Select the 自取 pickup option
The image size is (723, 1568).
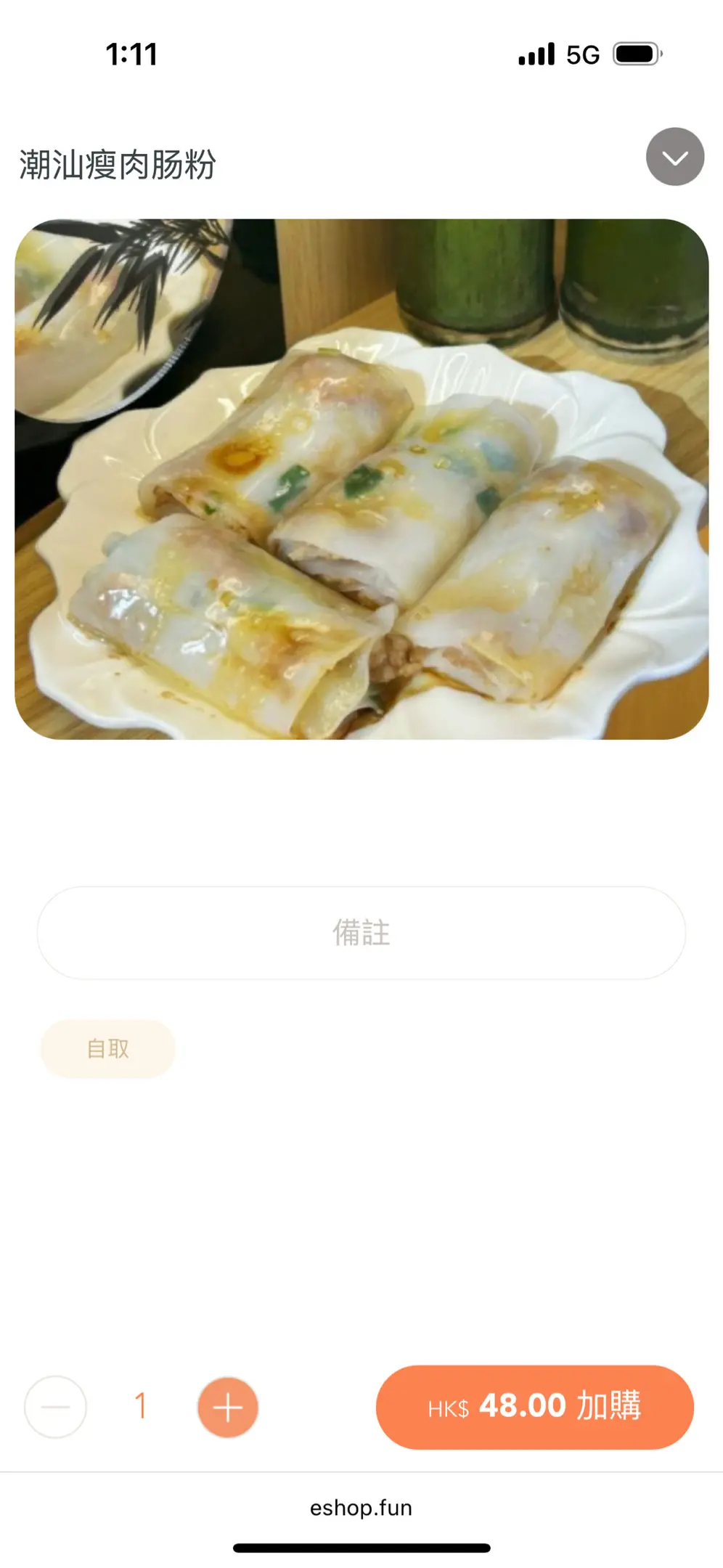tap(107, 1048)
